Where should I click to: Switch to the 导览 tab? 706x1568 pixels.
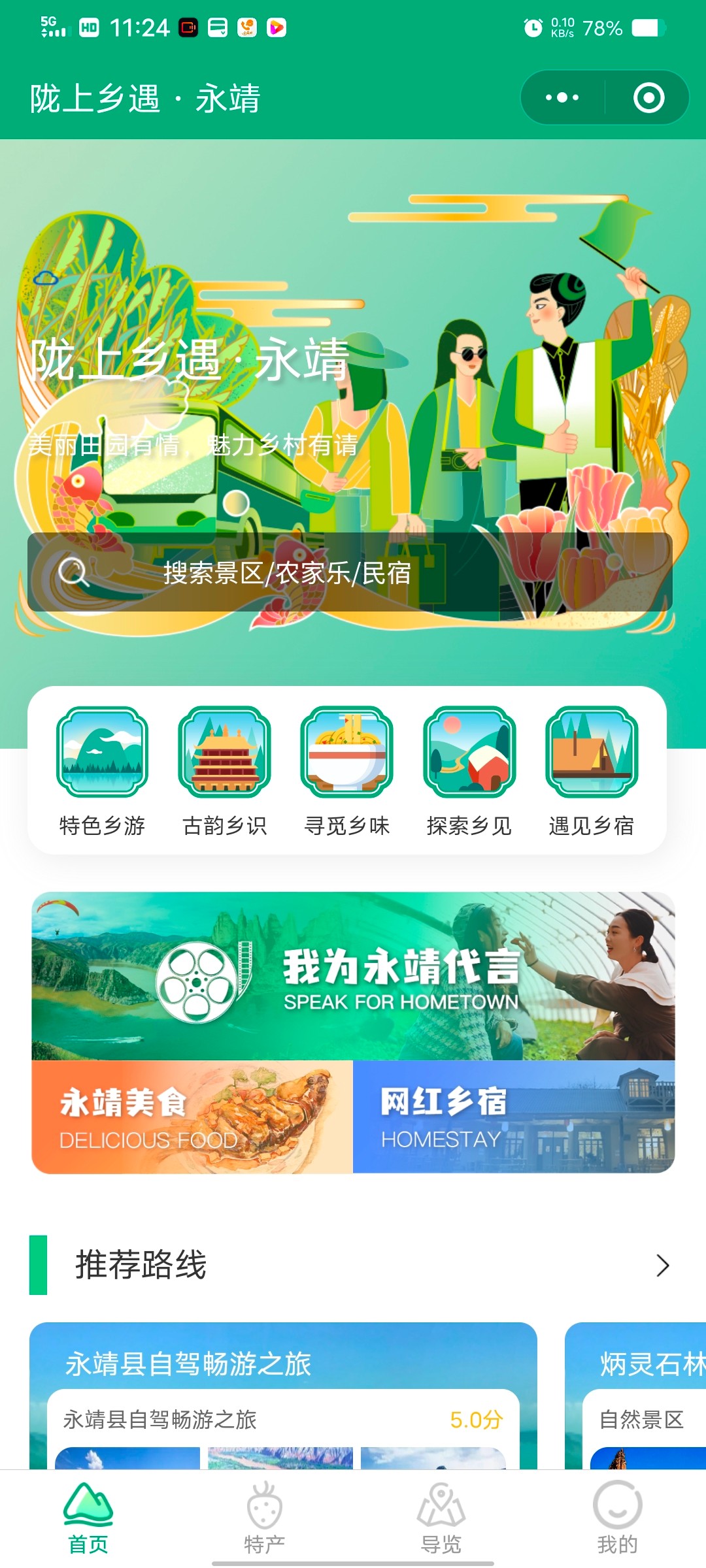441,1519
